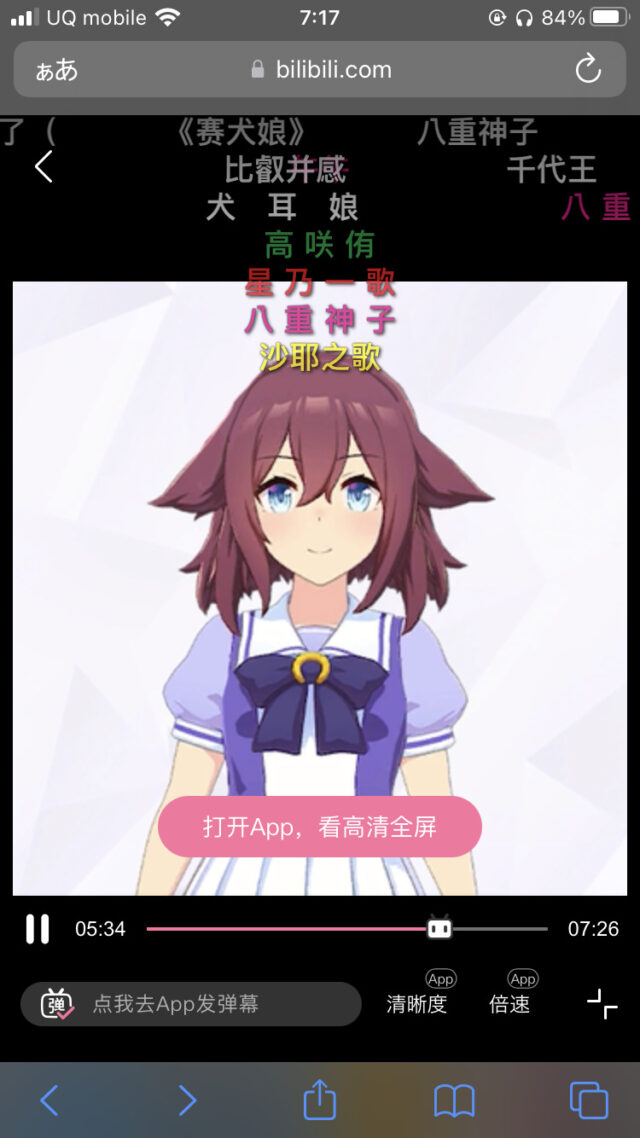Tap the video progress bar scrubber
640x1138 pixels.
coord(439,928)
